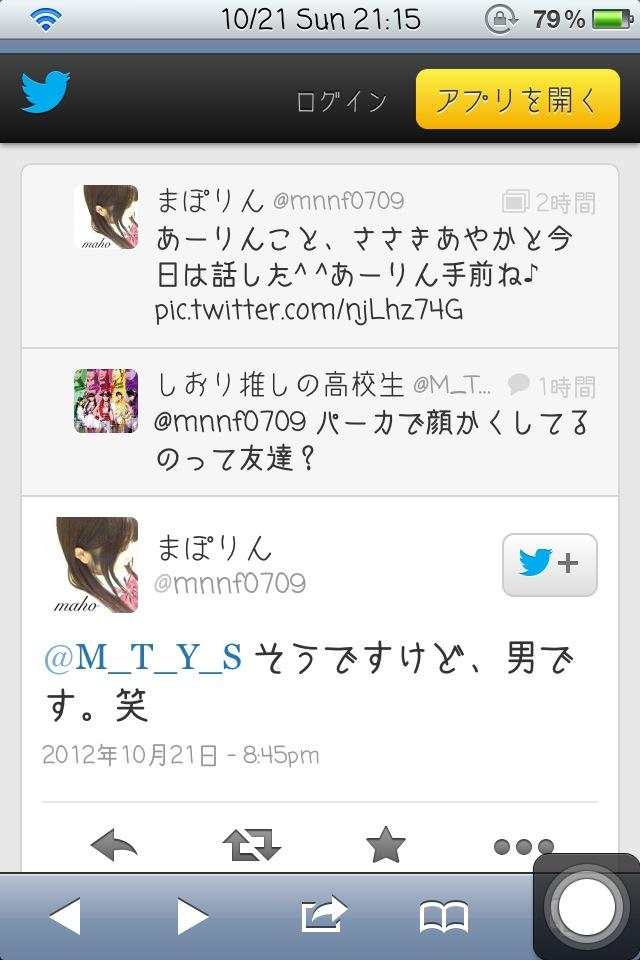Open more tweet options (three dots)
This screenshot has height=960, width=640.
click(523, 846)
